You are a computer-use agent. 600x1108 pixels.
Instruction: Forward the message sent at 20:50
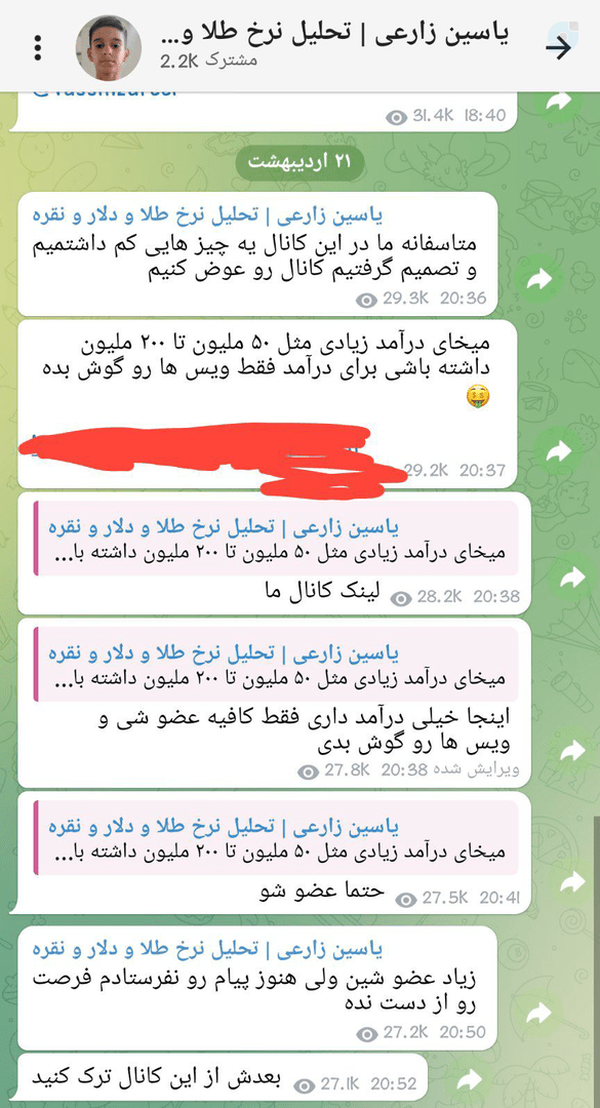[537, 1013]
